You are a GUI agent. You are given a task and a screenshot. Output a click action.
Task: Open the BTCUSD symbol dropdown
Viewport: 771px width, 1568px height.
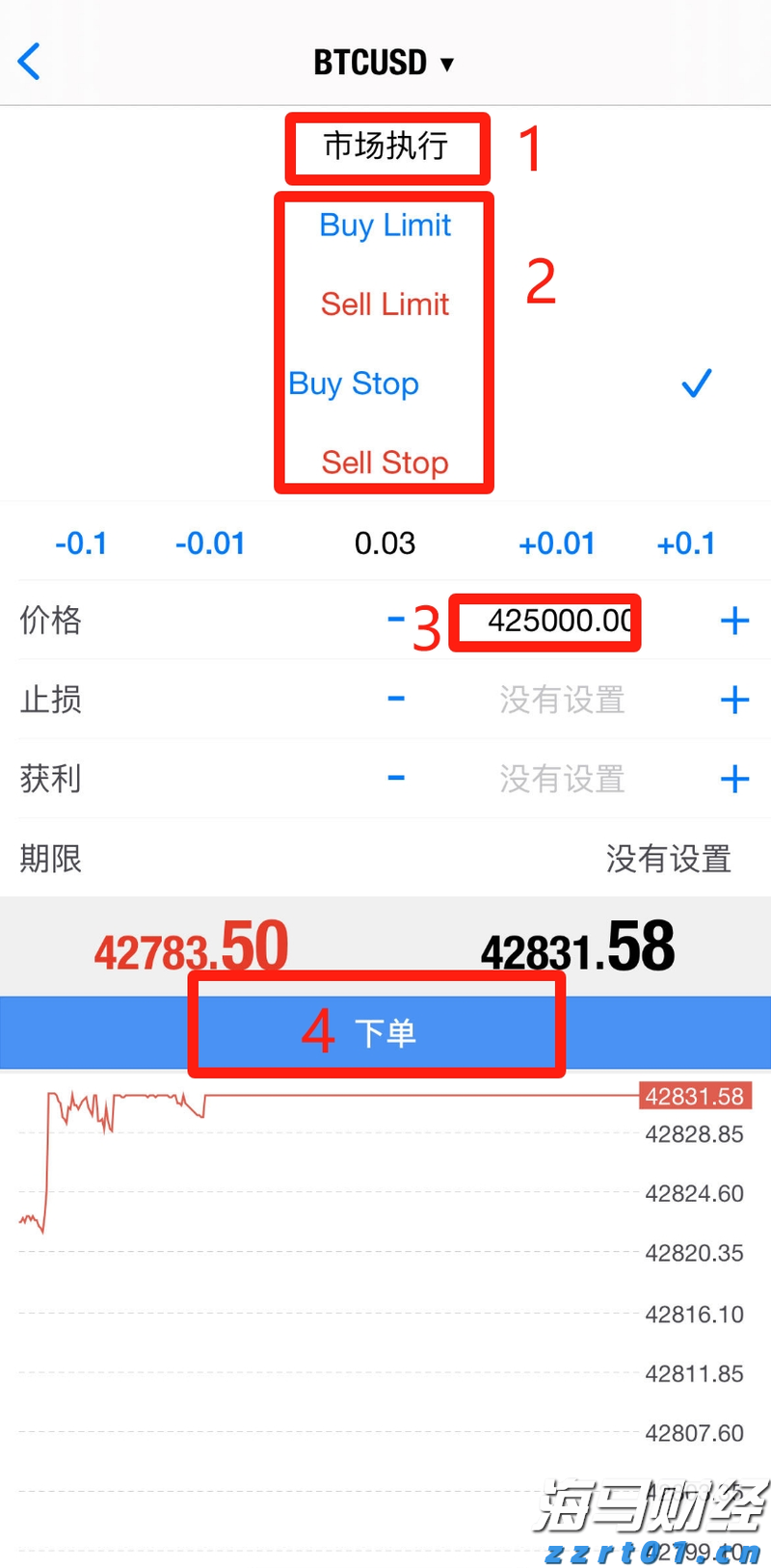tap(384, 61)
